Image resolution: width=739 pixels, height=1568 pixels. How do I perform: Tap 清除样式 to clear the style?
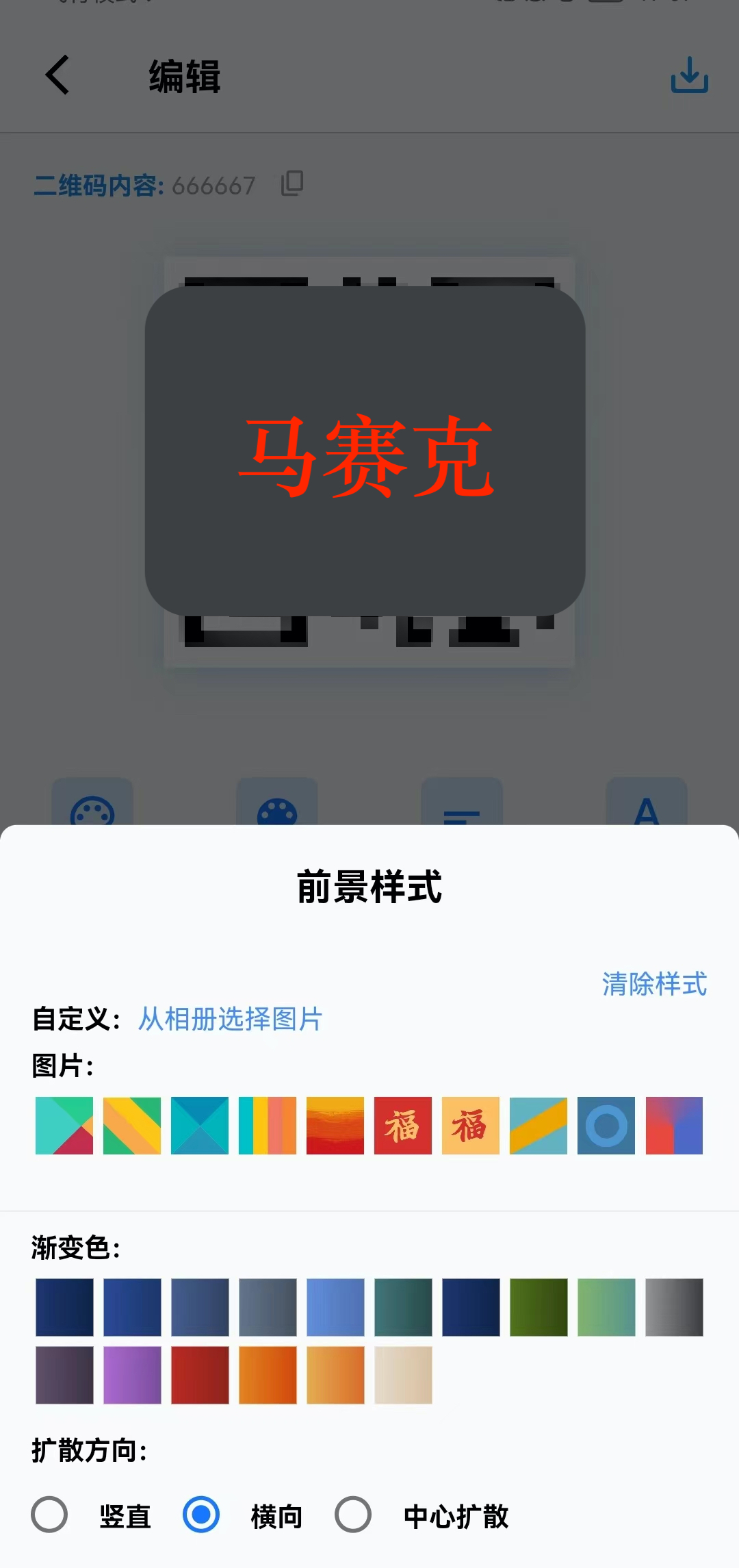click(x=654, y=984)
